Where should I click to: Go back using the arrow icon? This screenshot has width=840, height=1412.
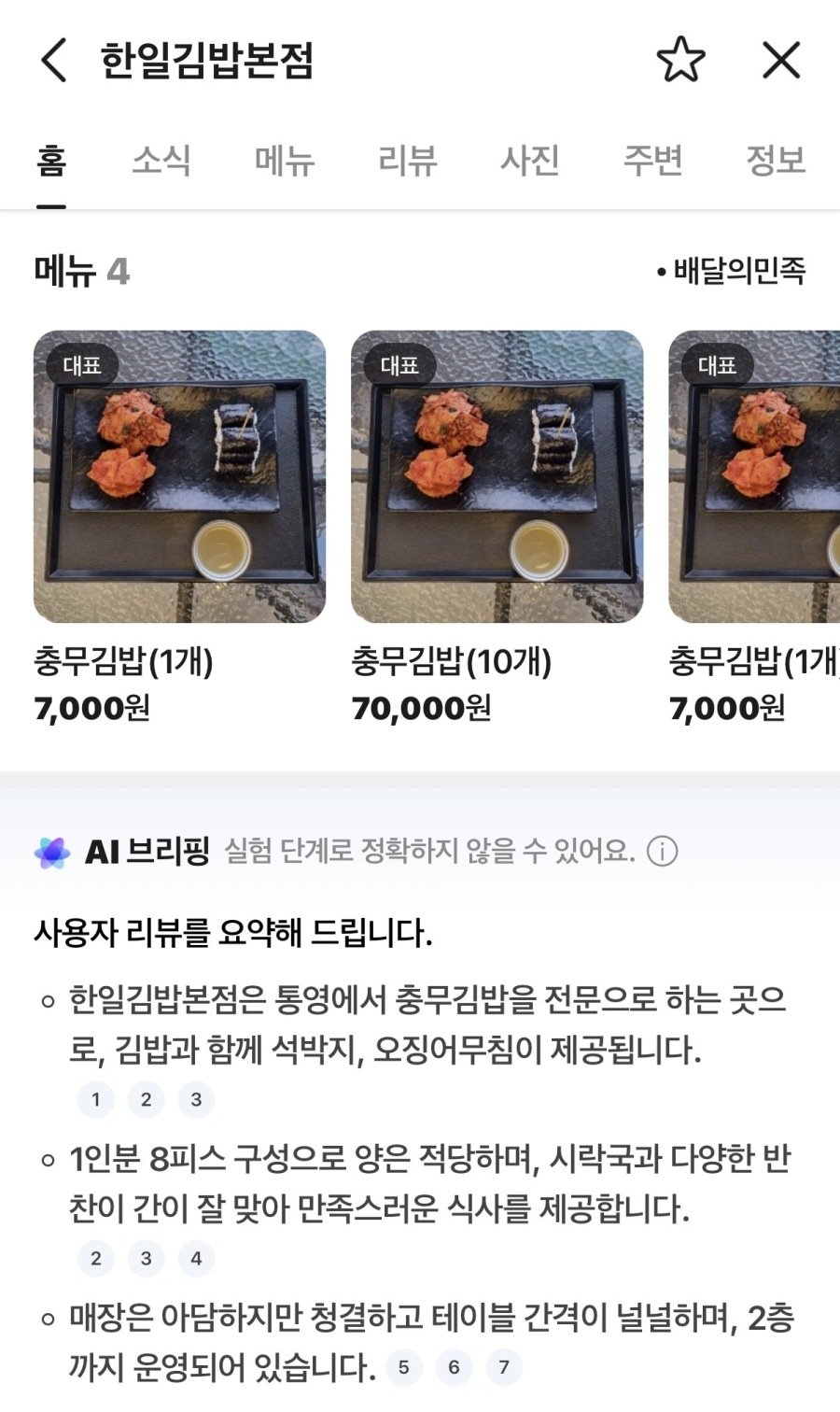54,61
